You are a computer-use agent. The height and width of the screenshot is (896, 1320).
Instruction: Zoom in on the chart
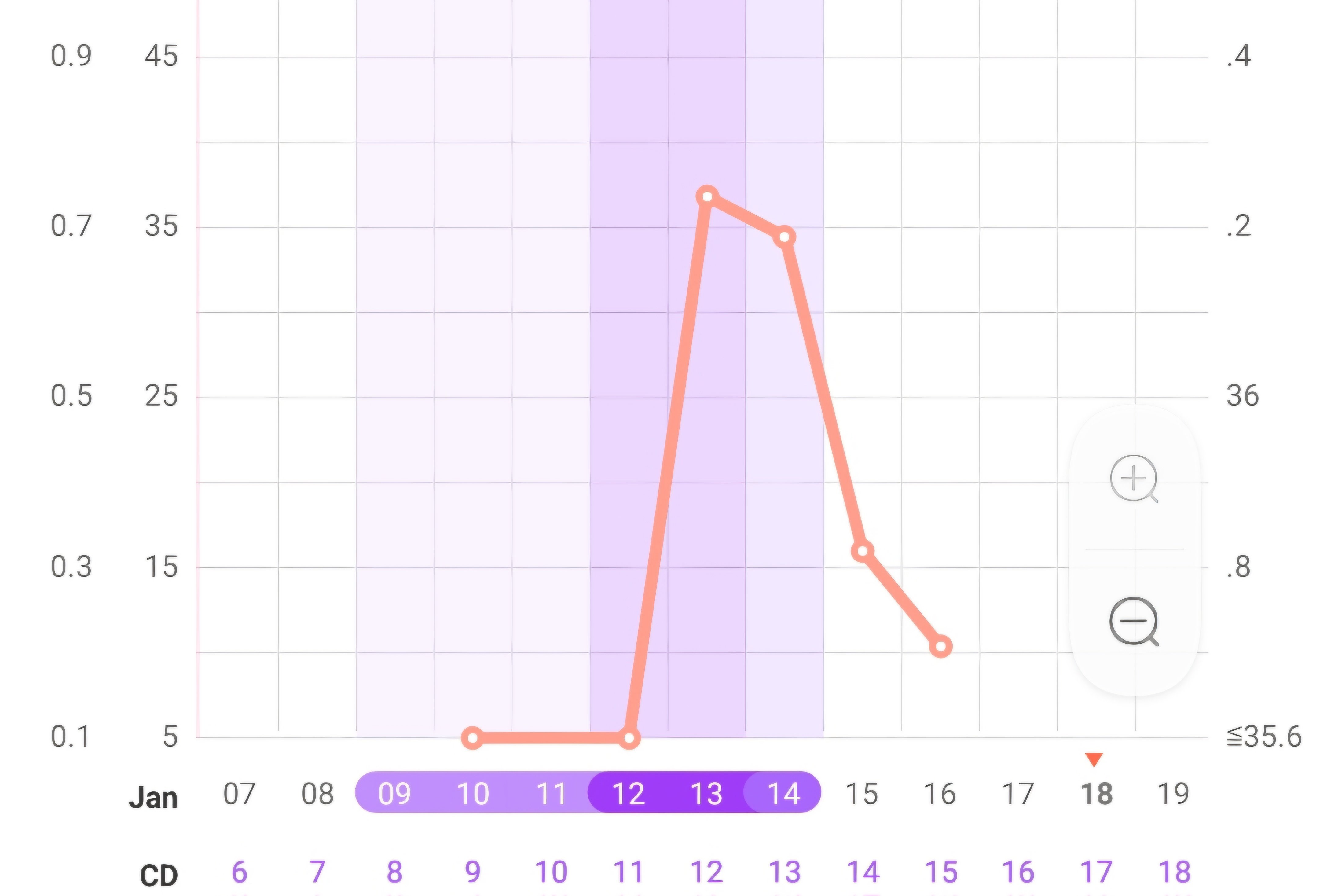pyautogui.click(x=1134, y=478)
